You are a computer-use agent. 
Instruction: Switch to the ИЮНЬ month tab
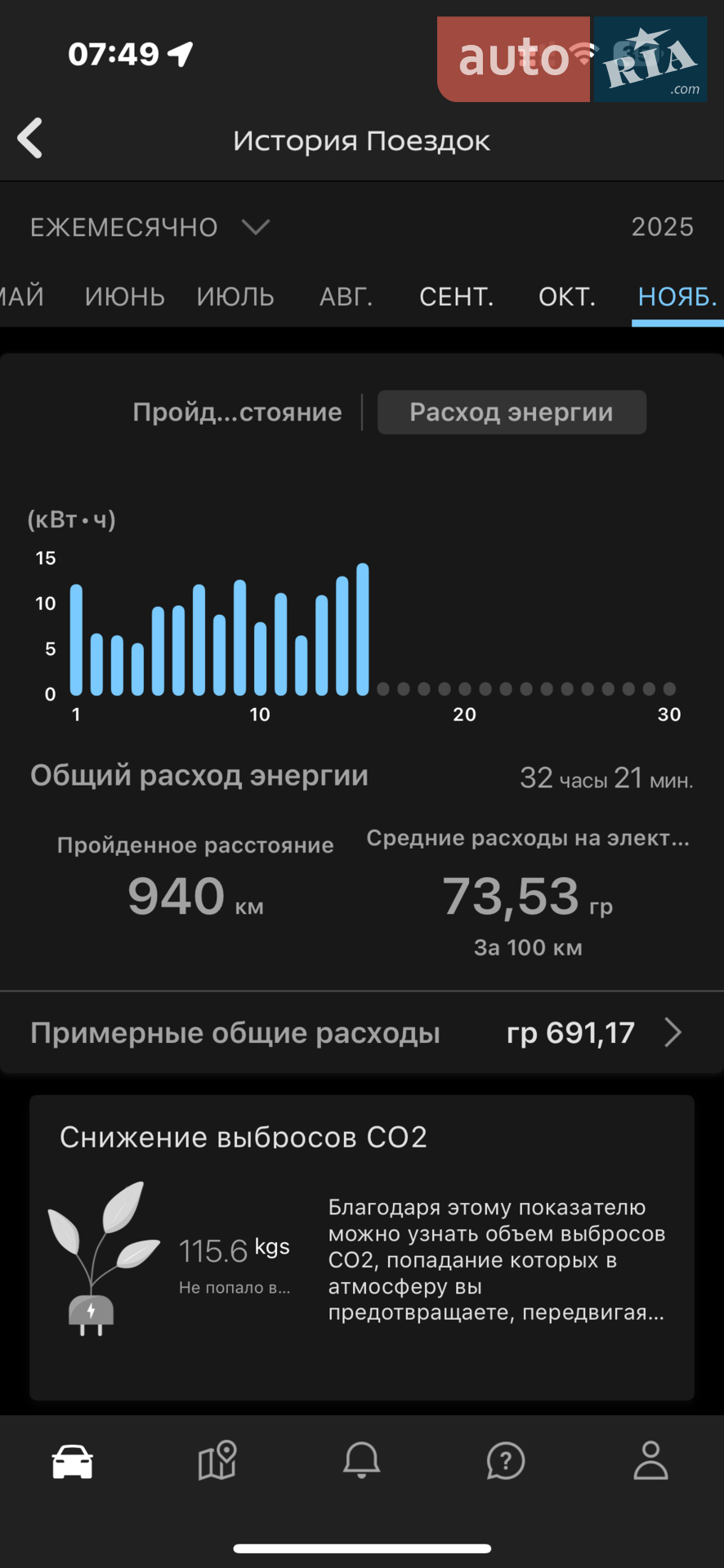[125, 296]
